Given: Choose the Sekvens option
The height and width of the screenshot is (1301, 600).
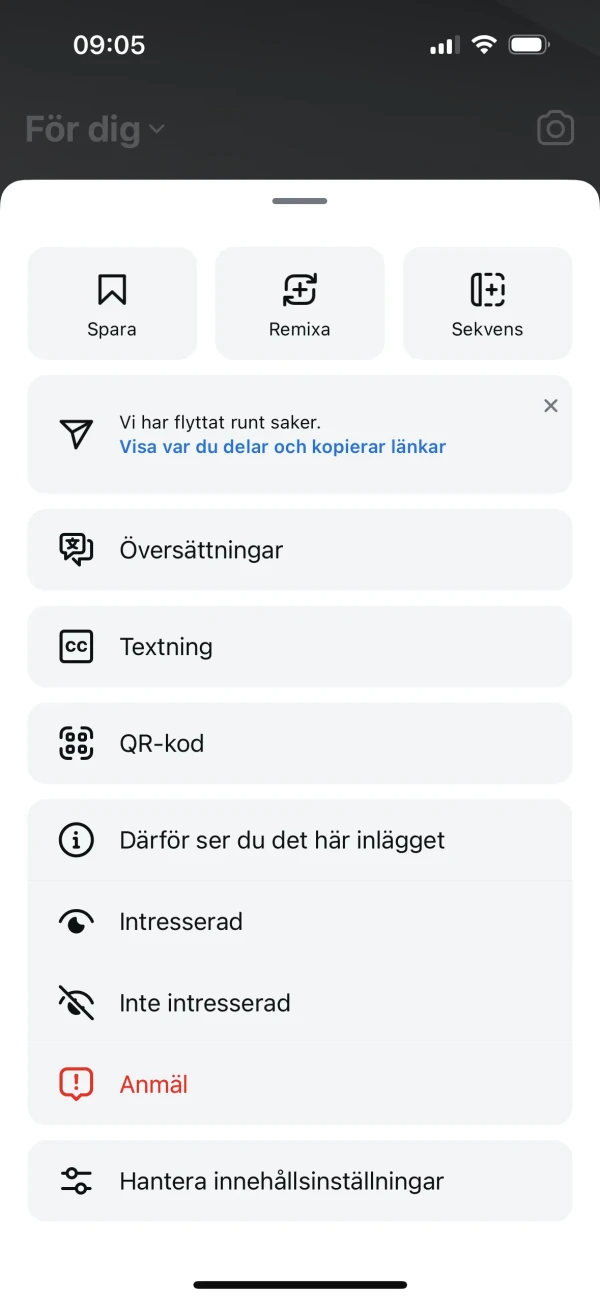Looking at the screenshot, I should (488, 303).
